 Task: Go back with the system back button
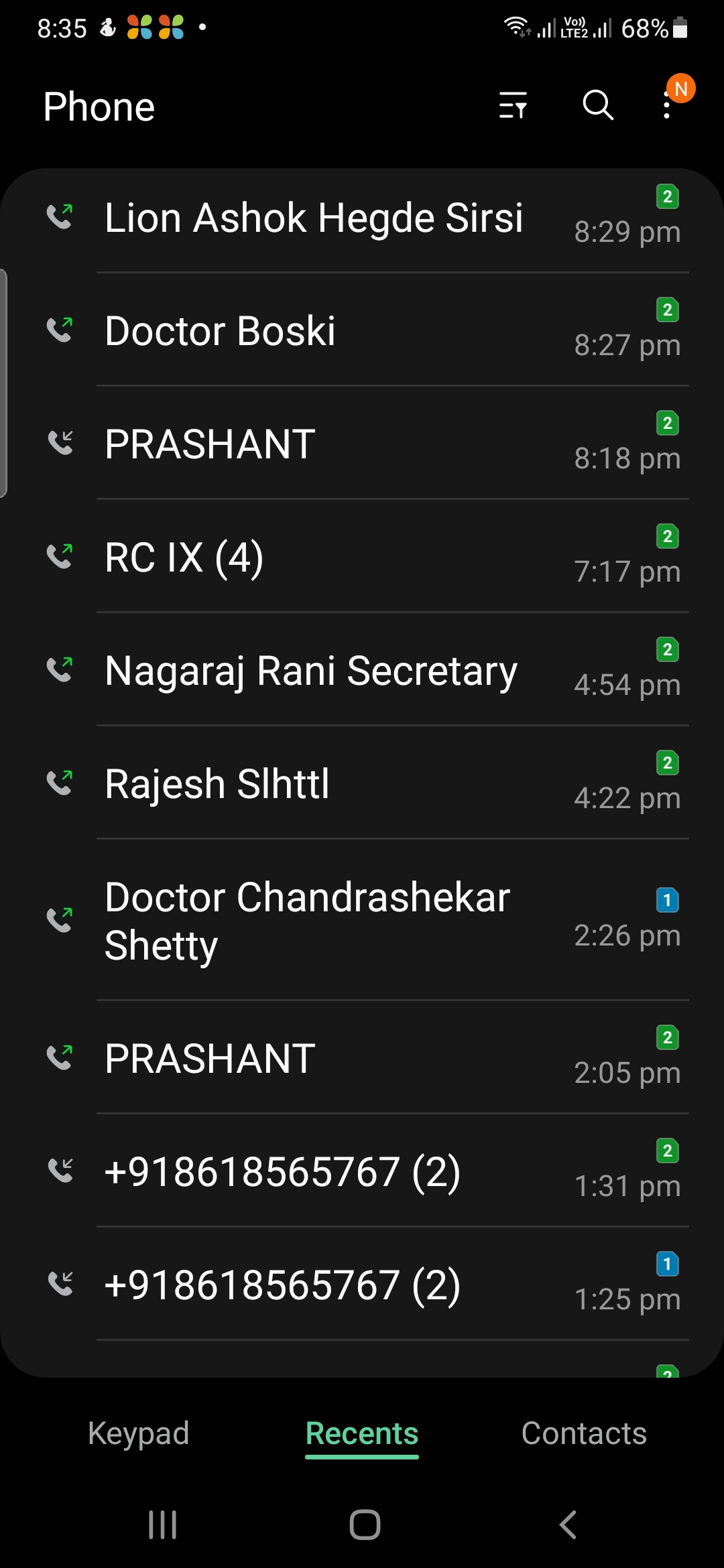point(568,1525)
